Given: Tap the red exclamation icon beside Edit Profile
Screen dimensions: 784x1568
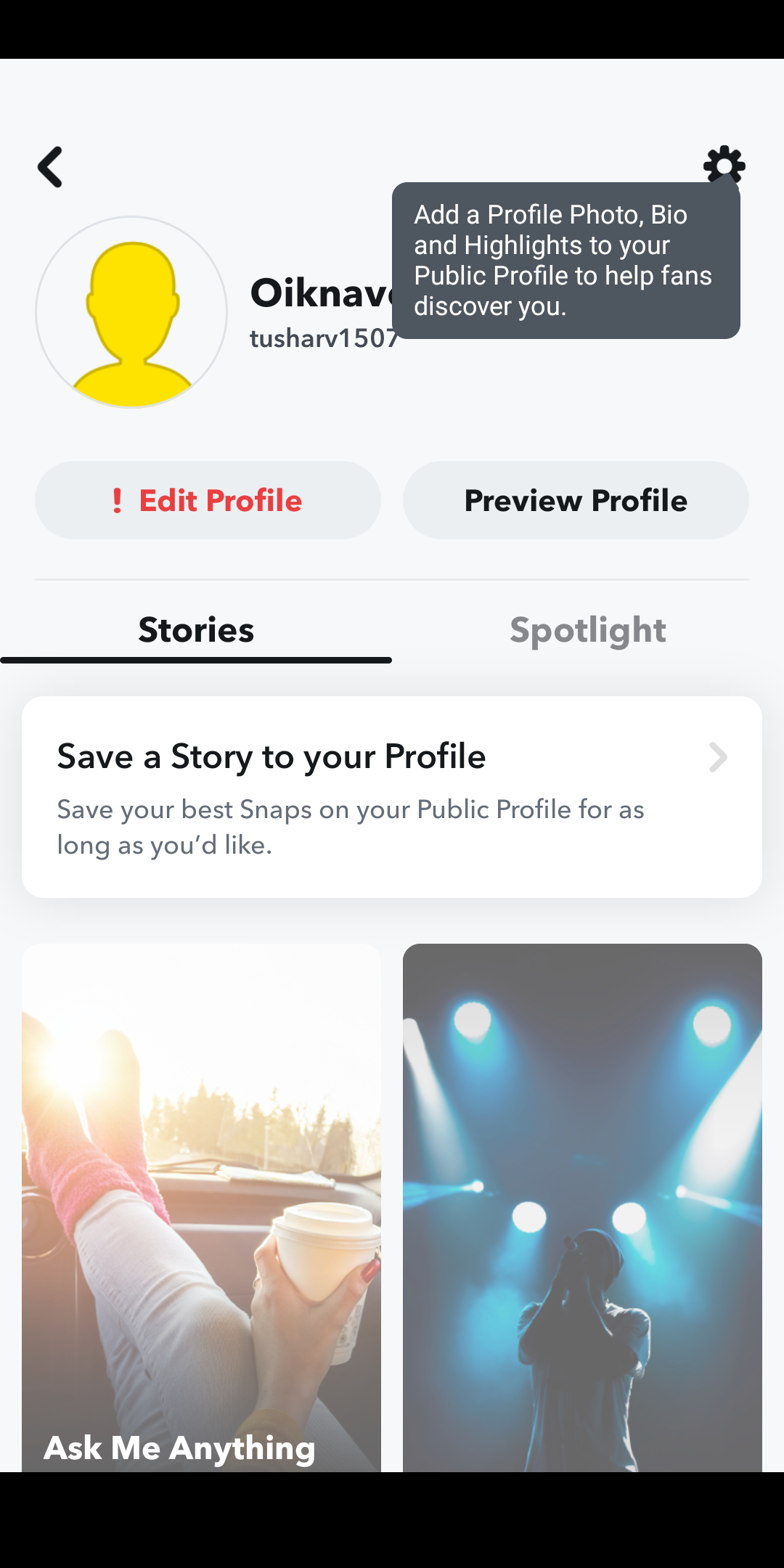Looking at the screenshot, I should point(116,500).
